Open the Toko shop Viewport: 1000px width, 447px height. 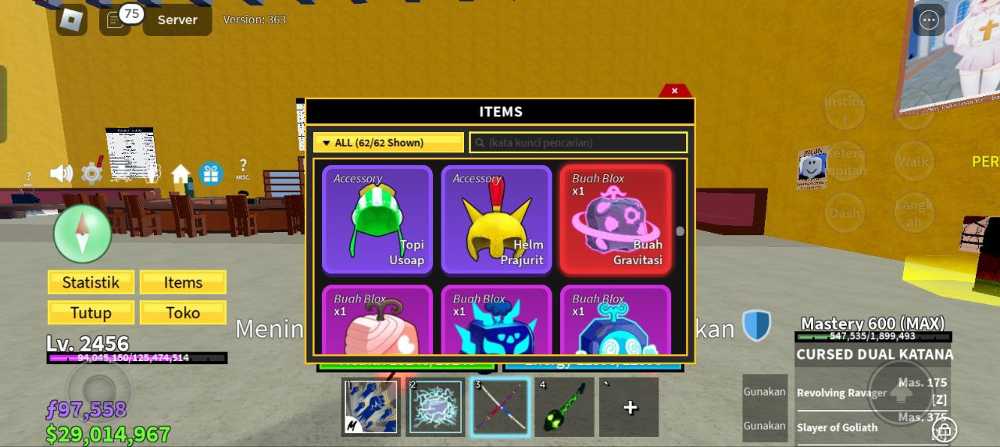click(x=183, y=313)
